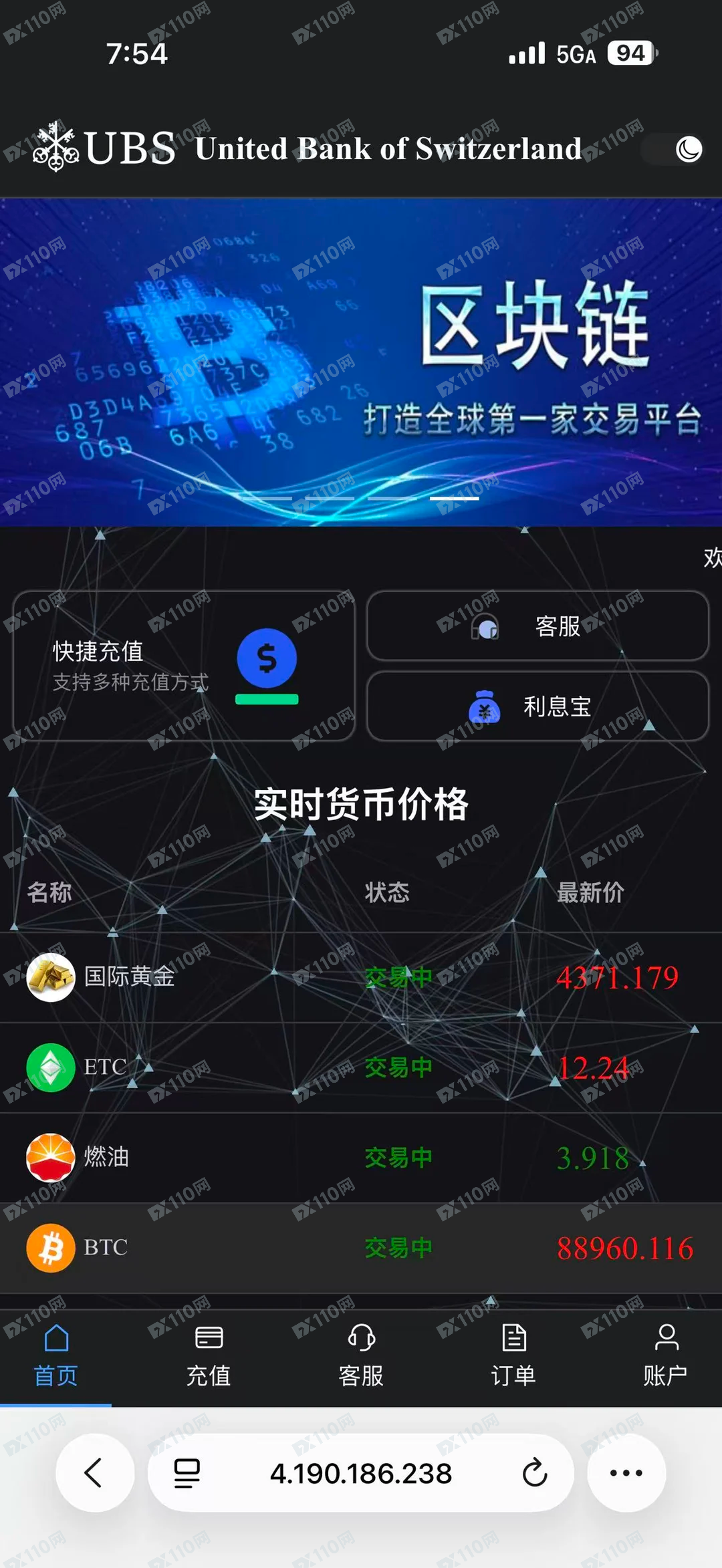Open the ETC price row
Viewport: 722px width, 1568px height.
[x=361, y=1067]
